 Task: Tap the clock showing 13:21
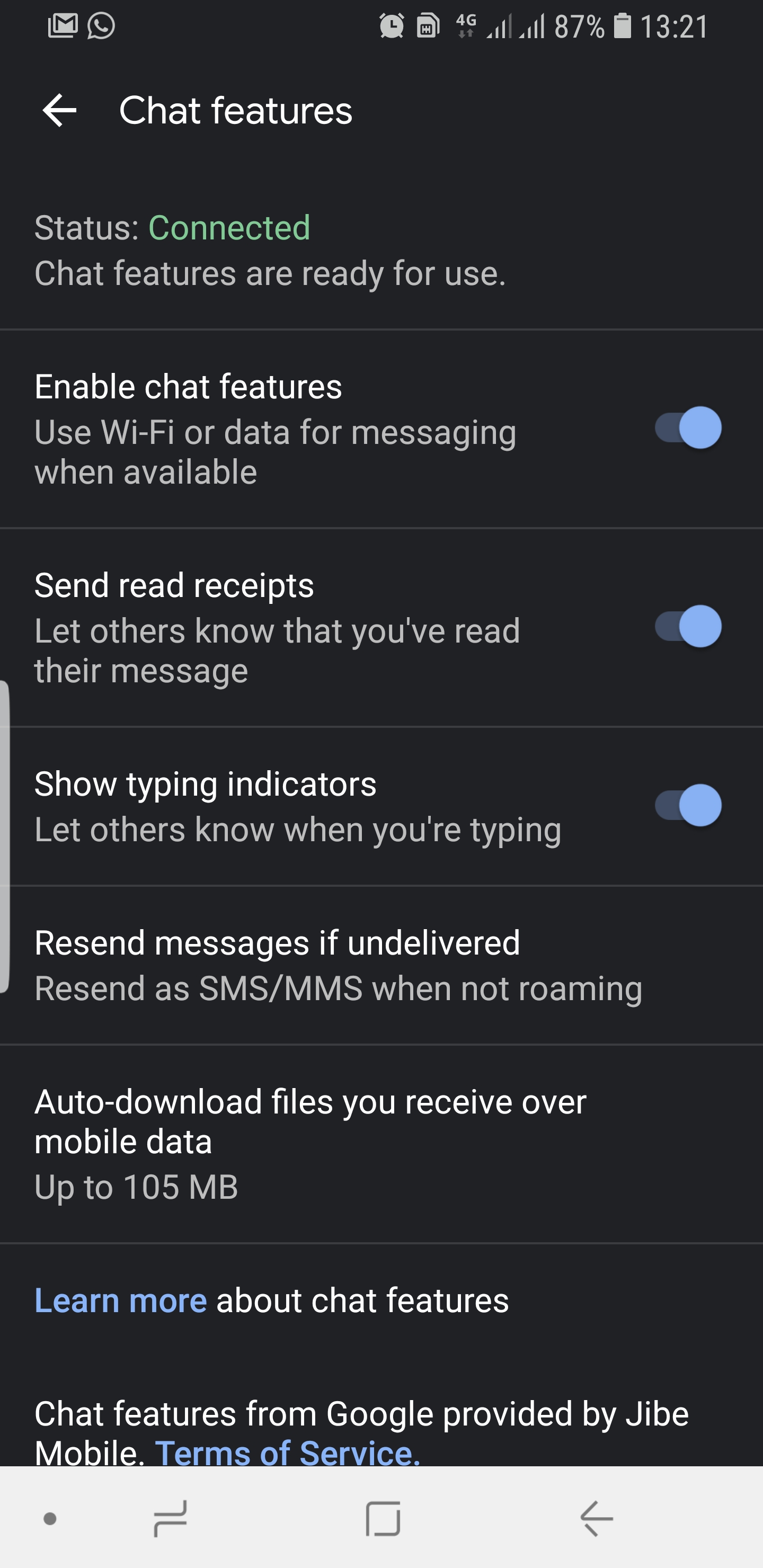point(676,27)
